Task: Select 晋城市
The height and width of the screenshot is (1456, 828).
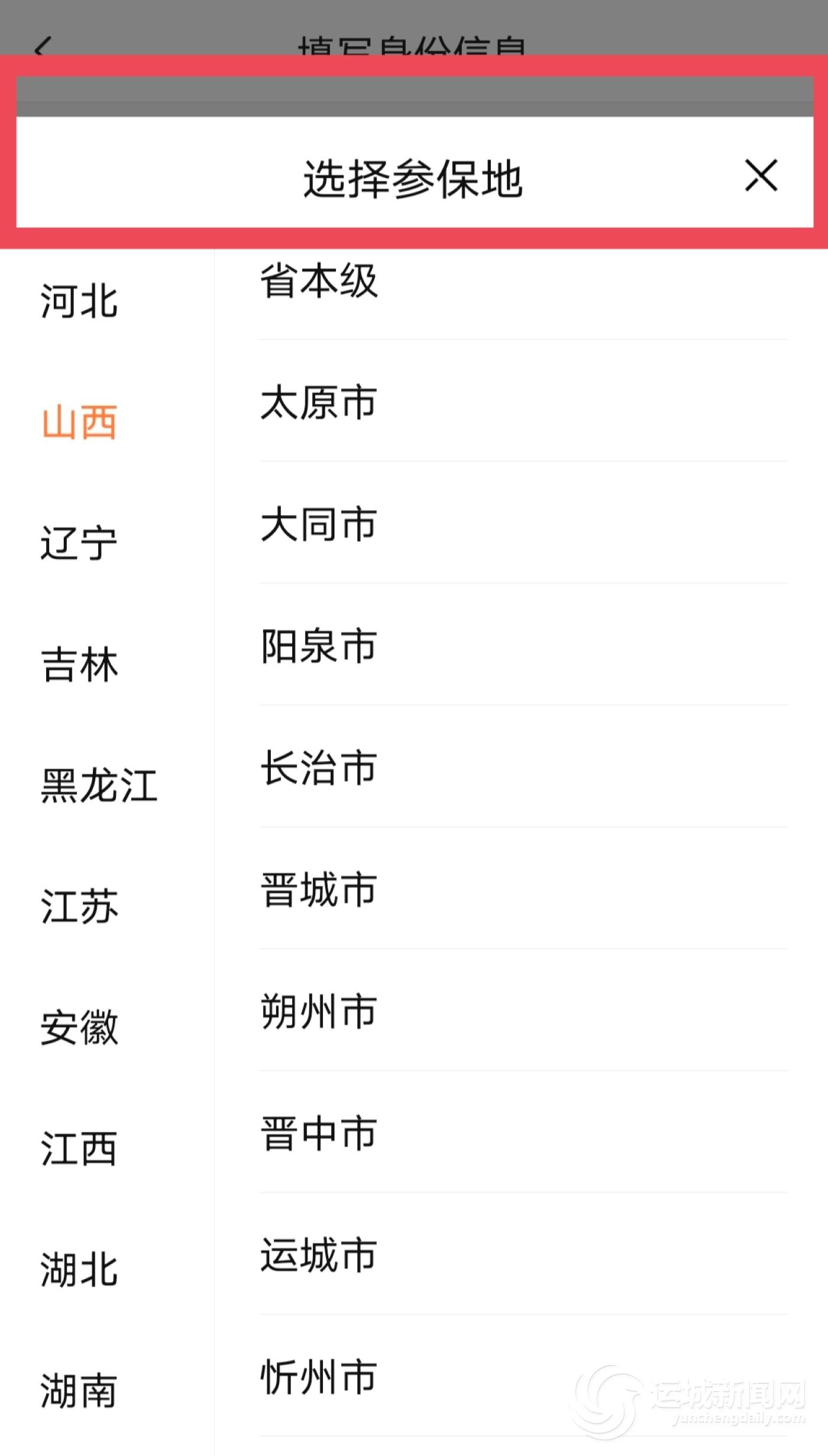Action: pos(319,889)
